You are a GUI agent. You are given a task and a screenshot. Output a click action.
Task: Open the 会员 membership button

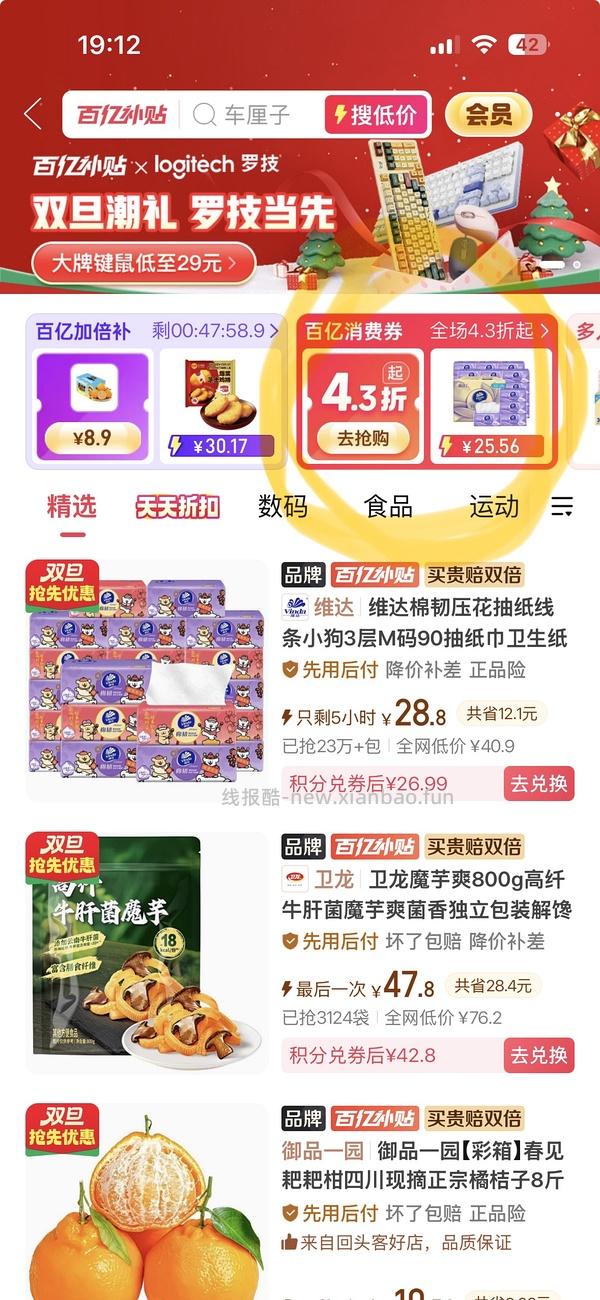(x=488, y=114)
